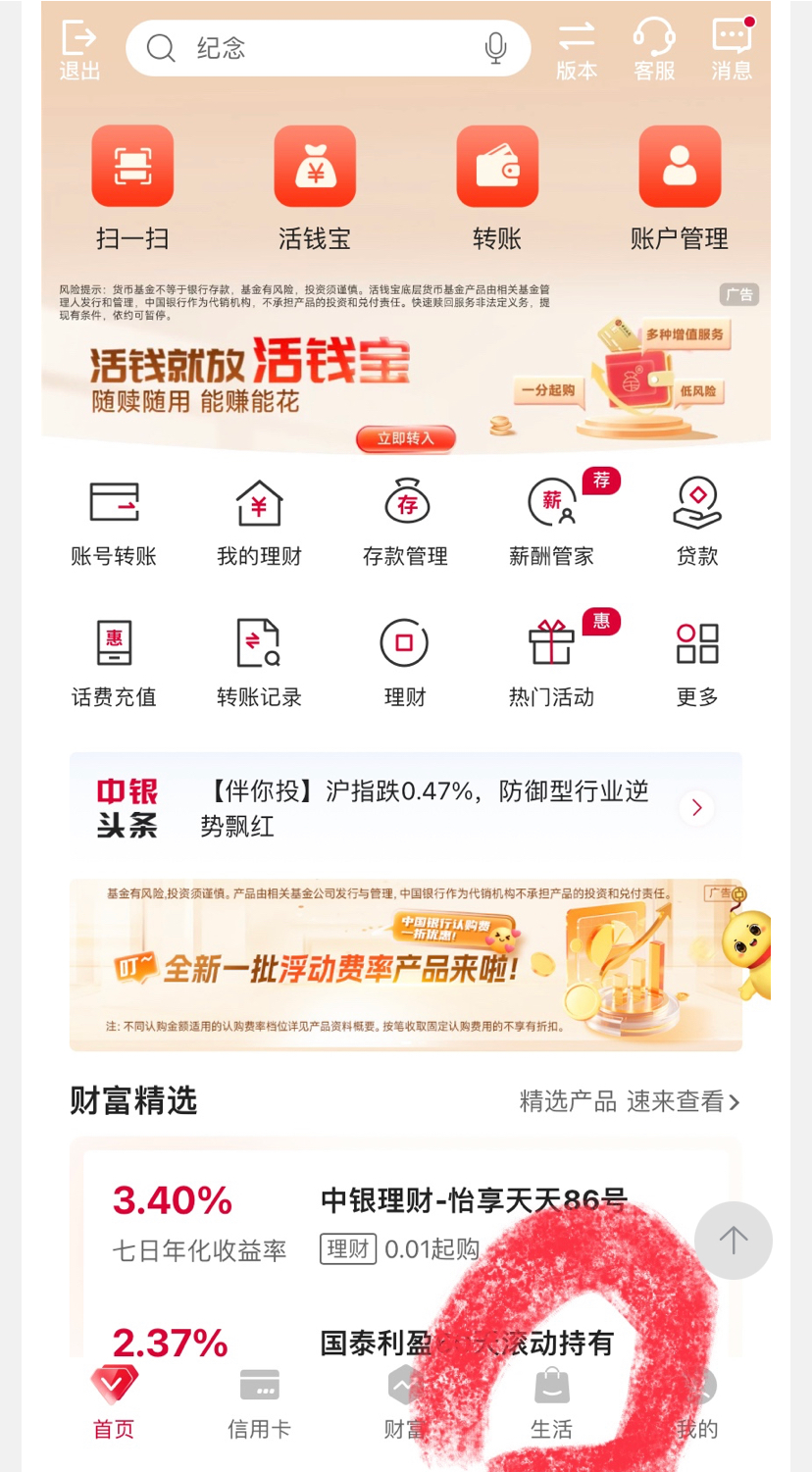
Task: Switch to the 信用卡 tab
Action: [259, 1403]
